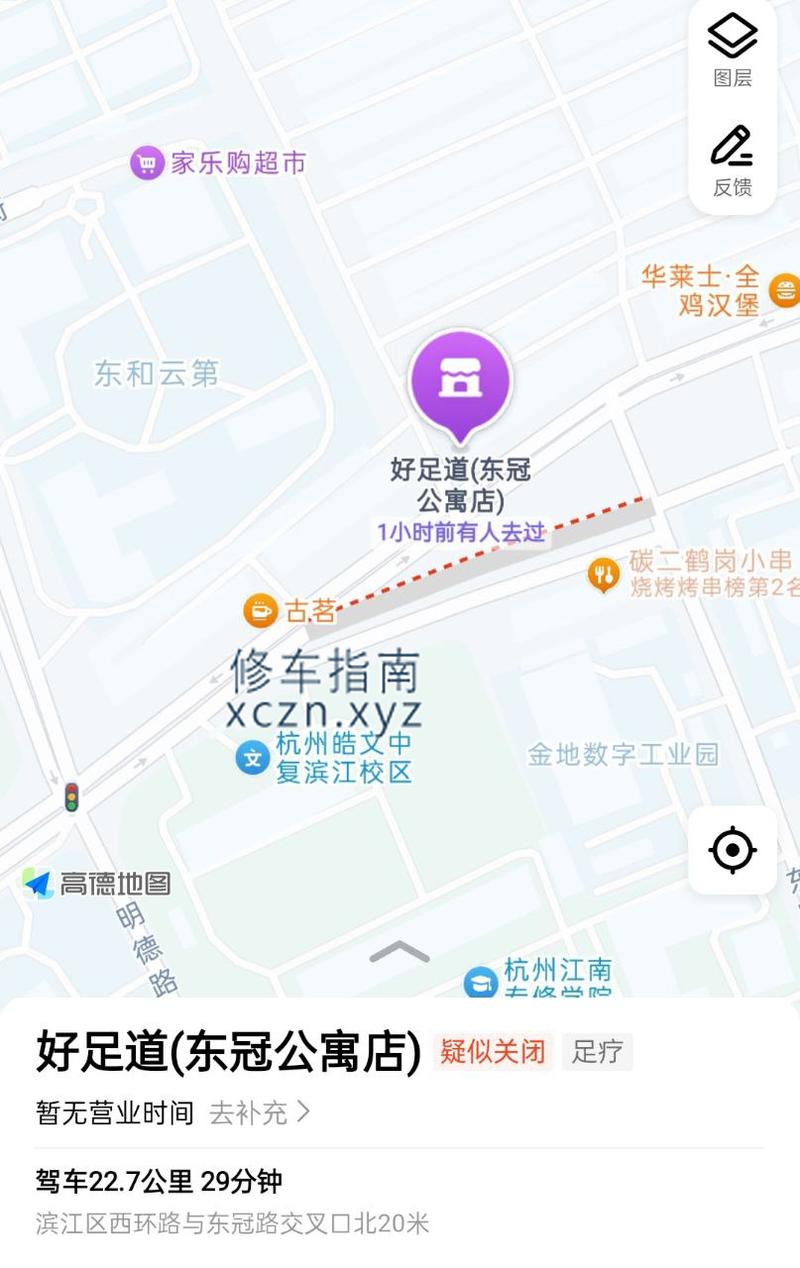Tap 去补充 to add business hours
The width and height of the screenshot is (800, 1268).
click(x=260, y=1112)
